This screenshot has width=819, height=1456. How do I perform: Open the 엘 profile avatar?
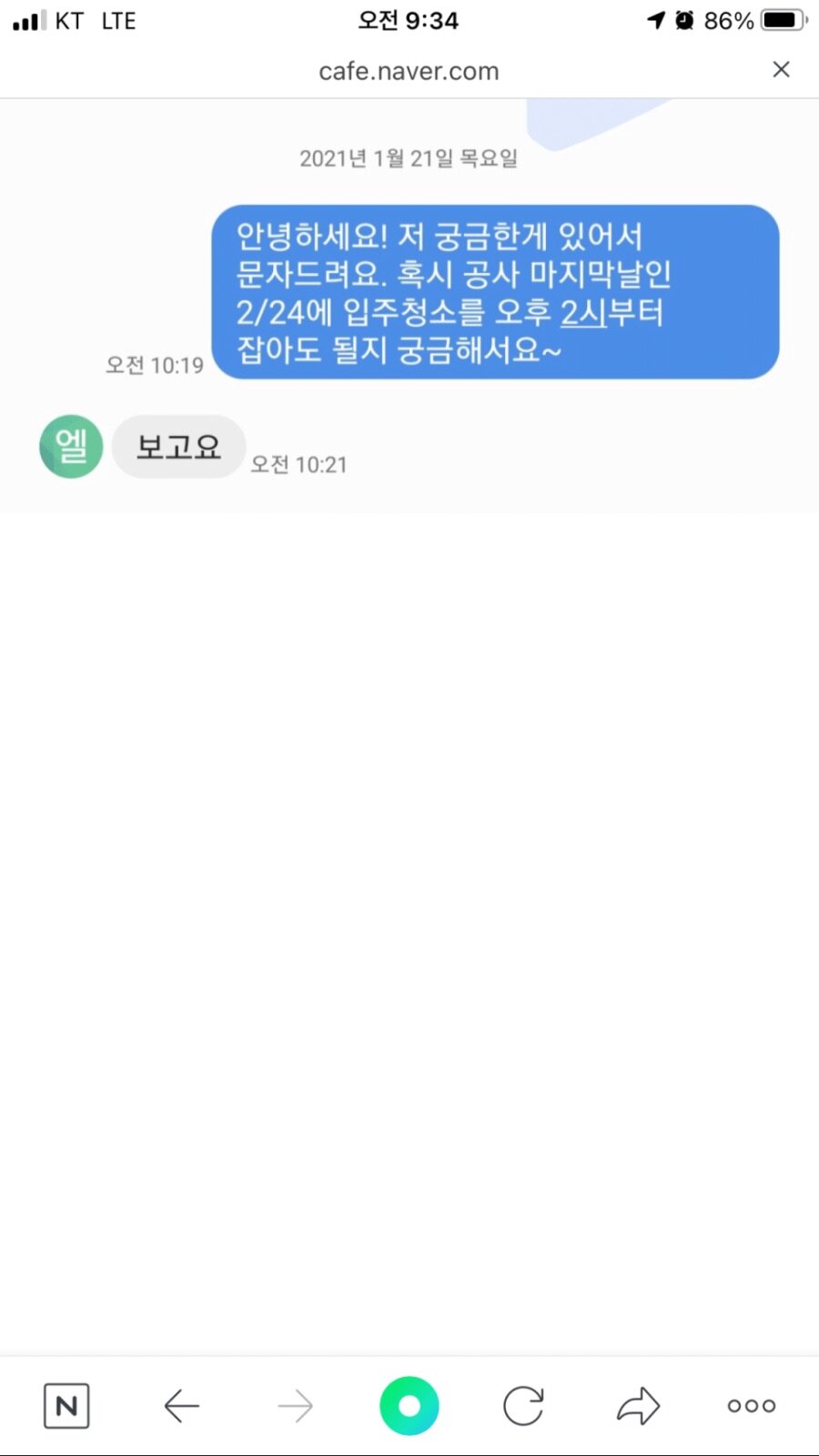point(71,446)
